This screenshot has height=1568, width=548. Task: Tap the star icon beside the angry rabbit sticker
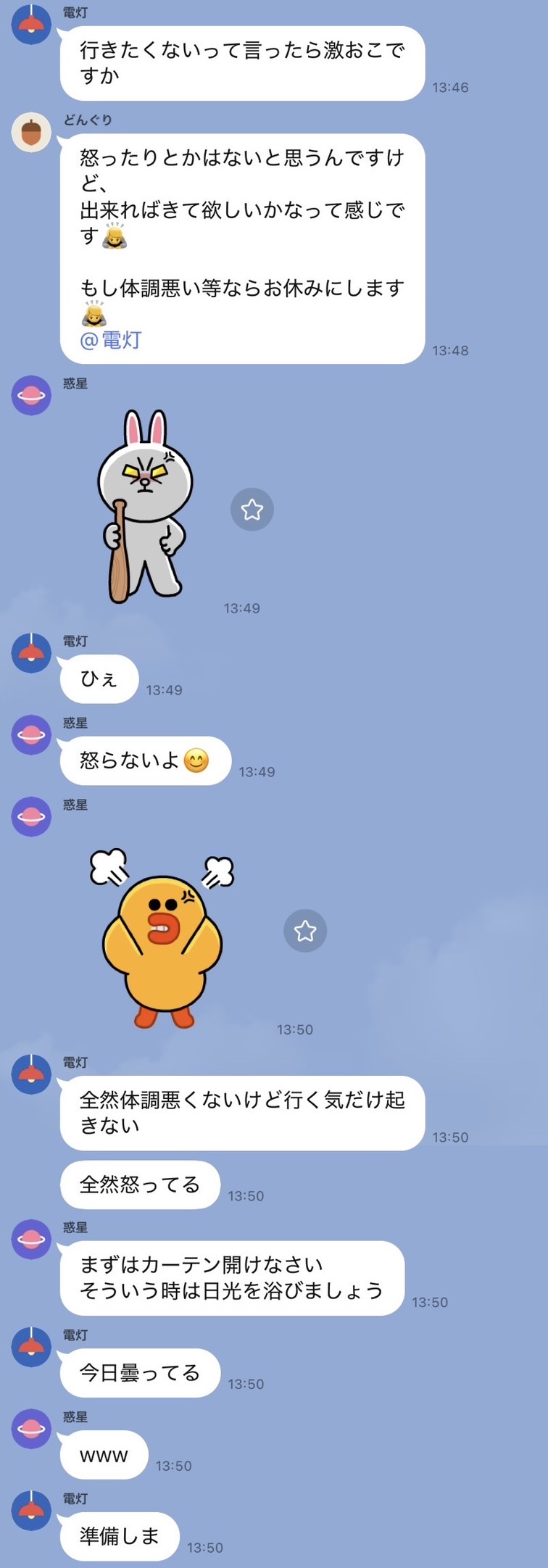[252, 510]
